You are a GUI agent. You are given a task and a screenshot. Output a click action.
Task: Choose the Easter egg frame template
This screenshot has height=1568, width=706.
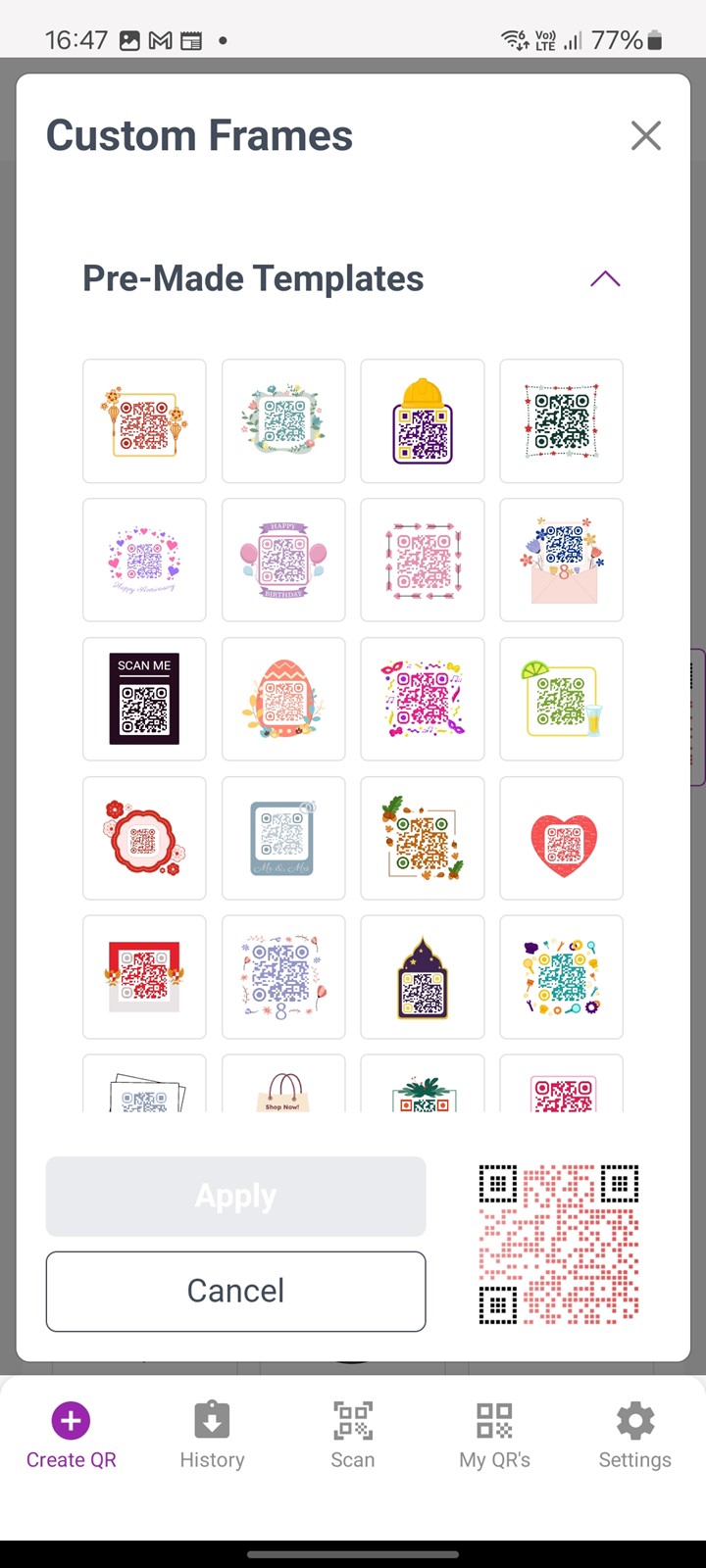(x=283, y=699)
